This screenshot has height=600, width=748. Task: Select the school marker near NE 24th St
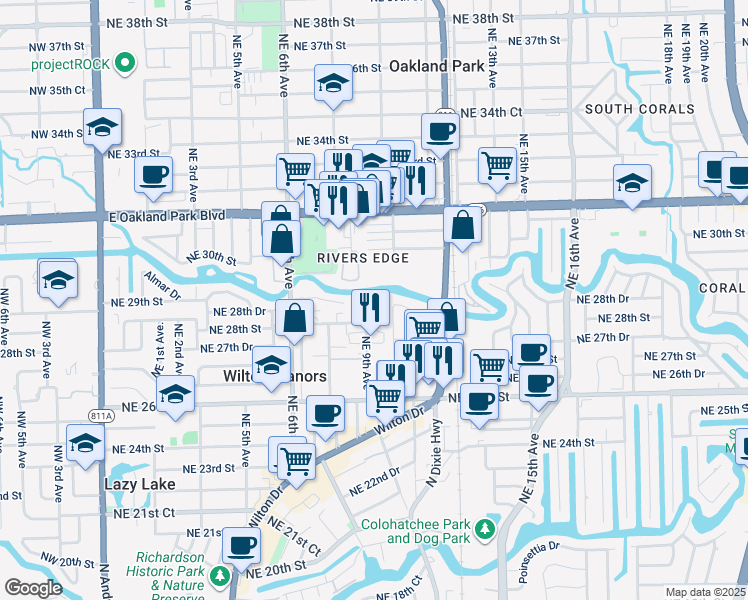pyautogui.click(x=85, y=442)
